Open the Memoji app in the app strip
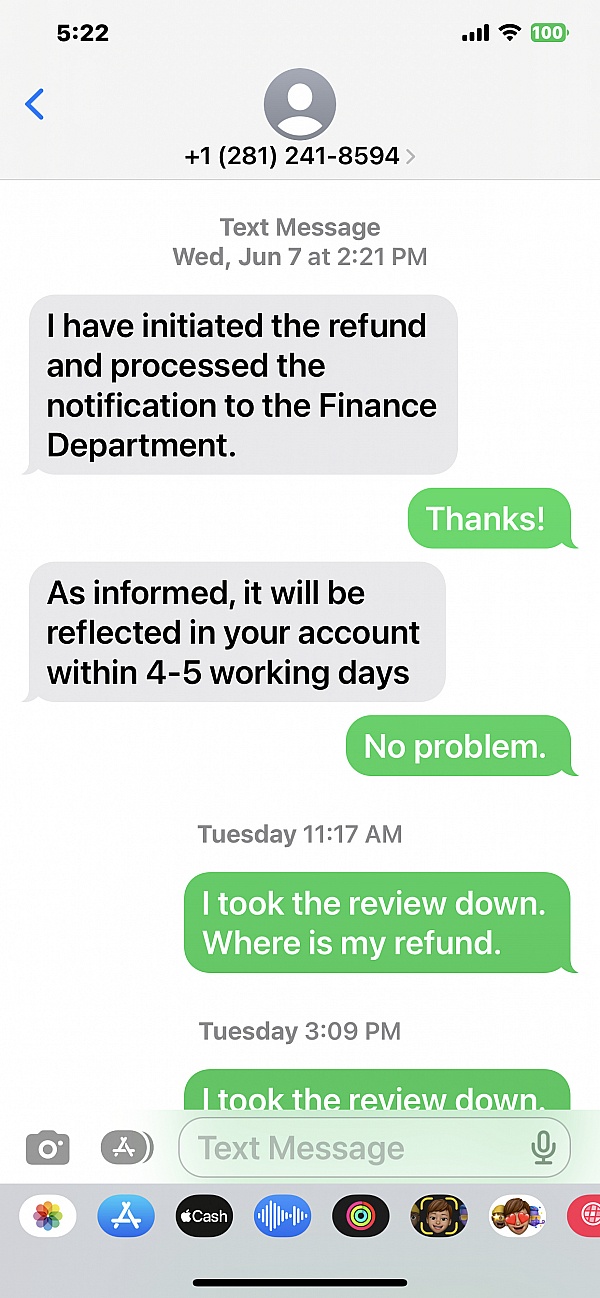 coord(439,1216)
